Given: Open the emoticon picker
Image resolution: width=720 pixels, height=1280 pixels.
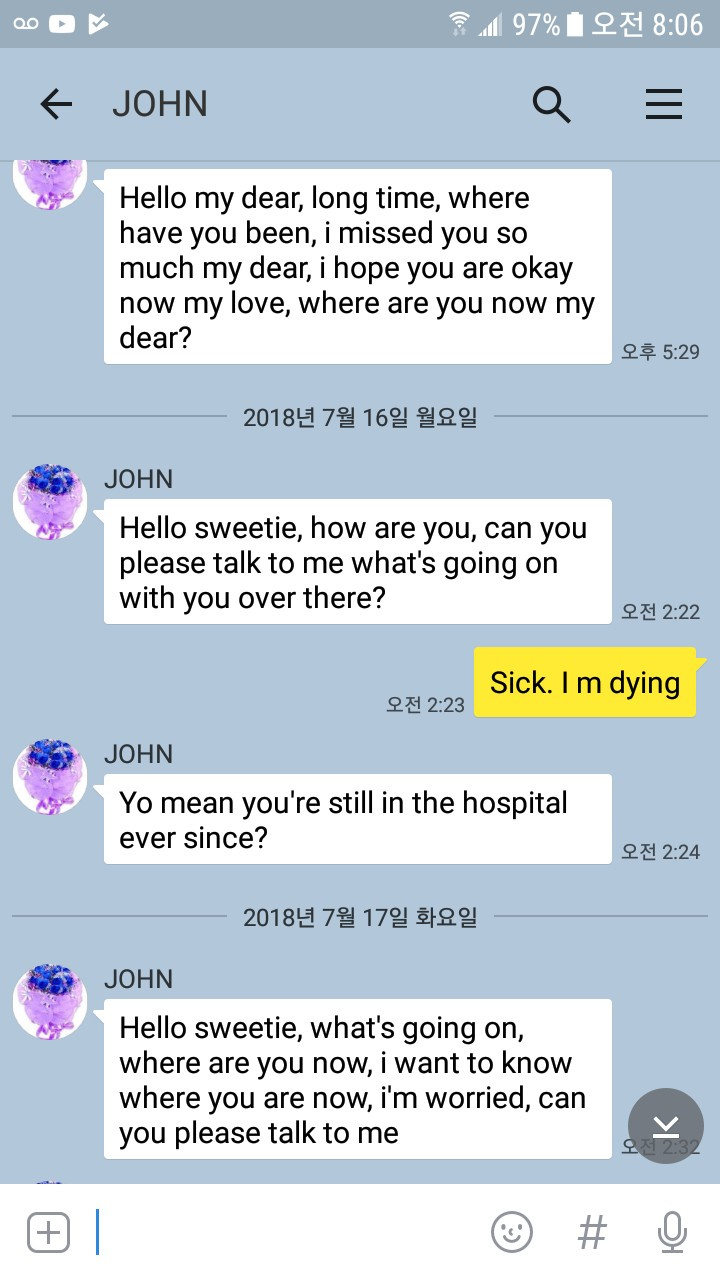Looking at the screenshot, I should tap(512, 1232).
